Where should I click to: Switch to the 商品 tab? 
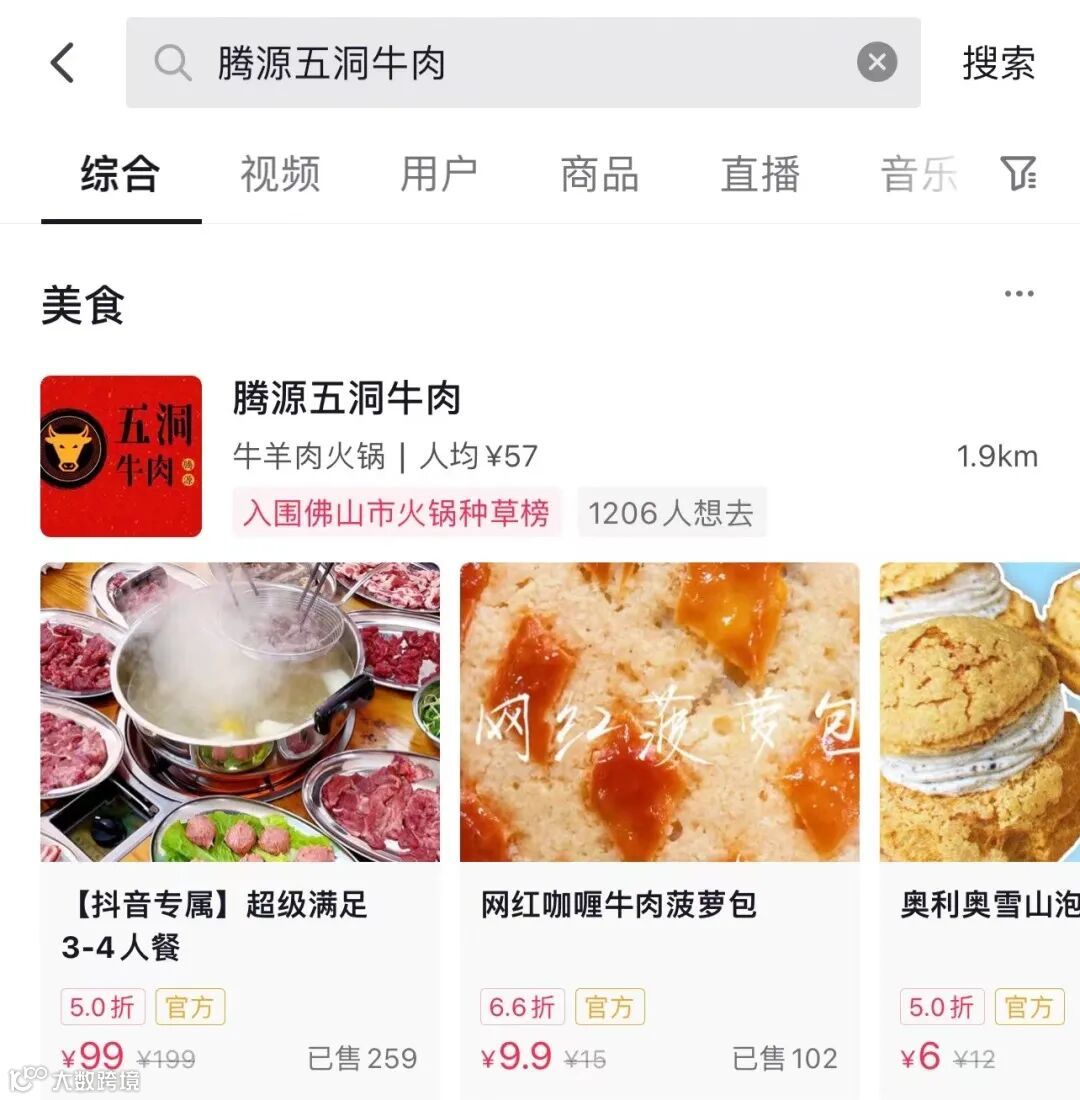pos(599,174)
